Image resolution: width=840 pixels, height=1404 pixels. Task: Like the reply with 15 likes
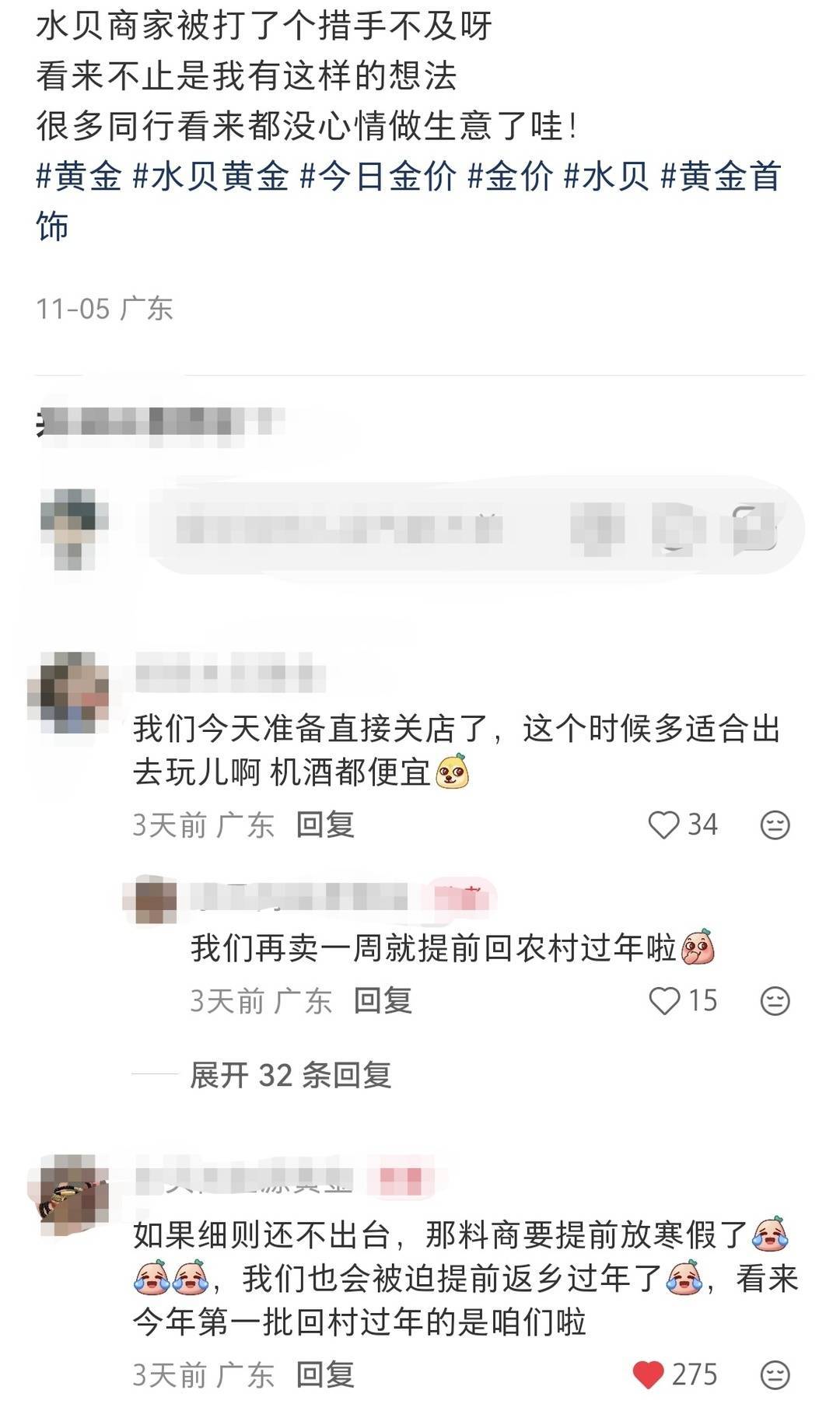point(663,1001)
